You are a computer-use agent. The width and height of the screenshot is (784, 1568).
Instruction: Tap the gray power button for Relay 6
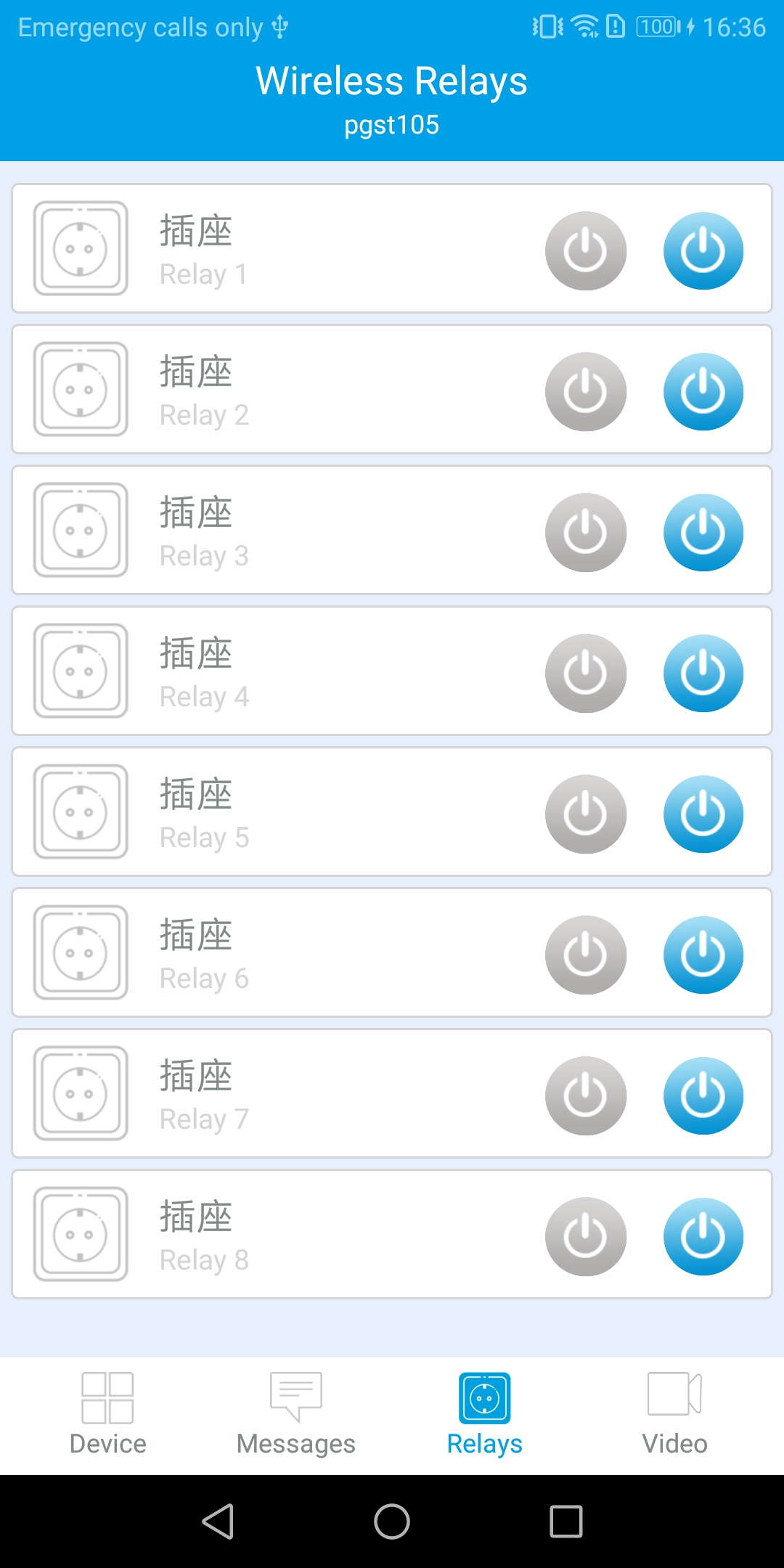(586, 955)
